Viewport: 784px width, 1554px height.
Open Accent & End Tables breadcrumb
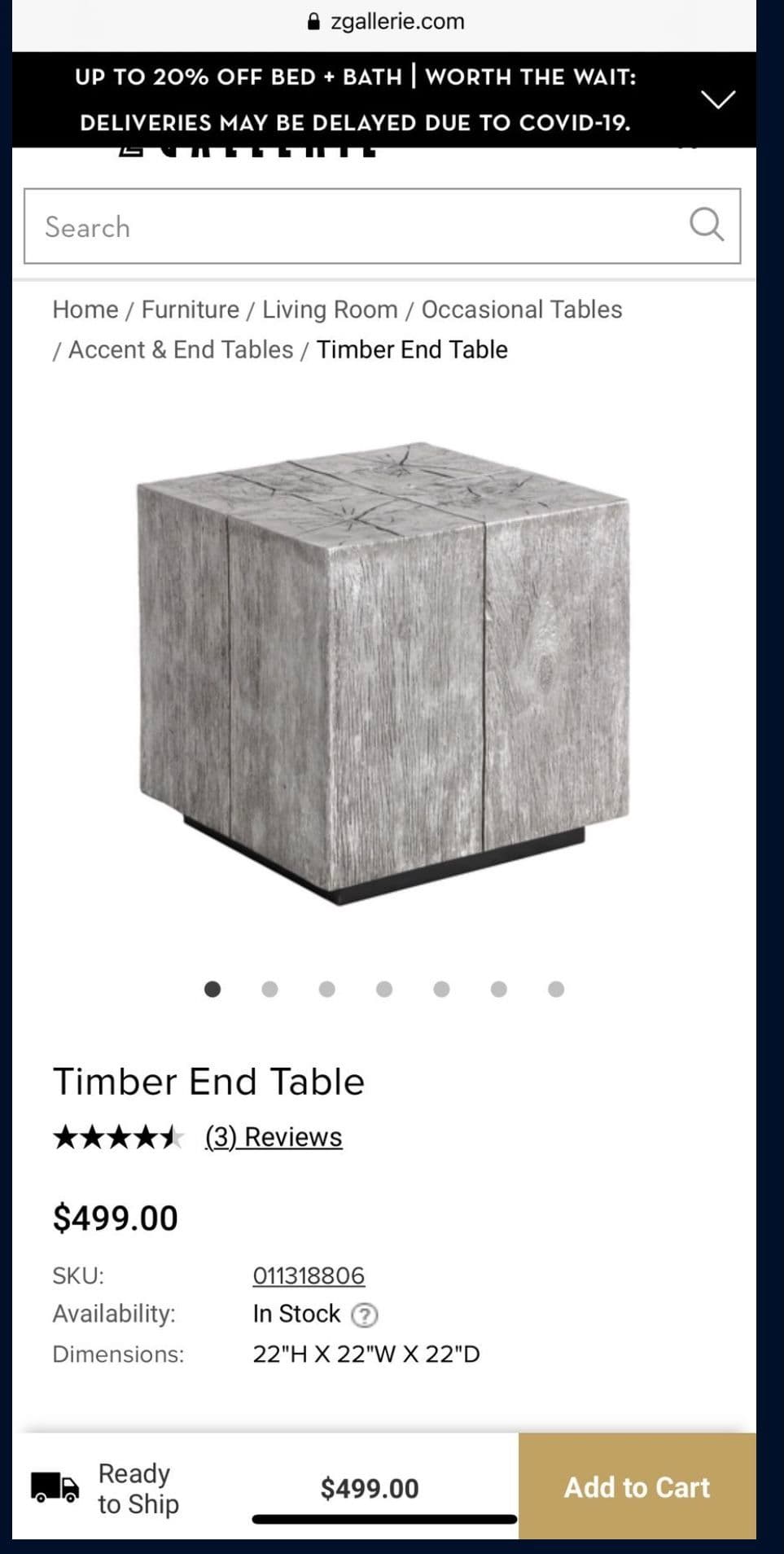[x=180, y=349]
